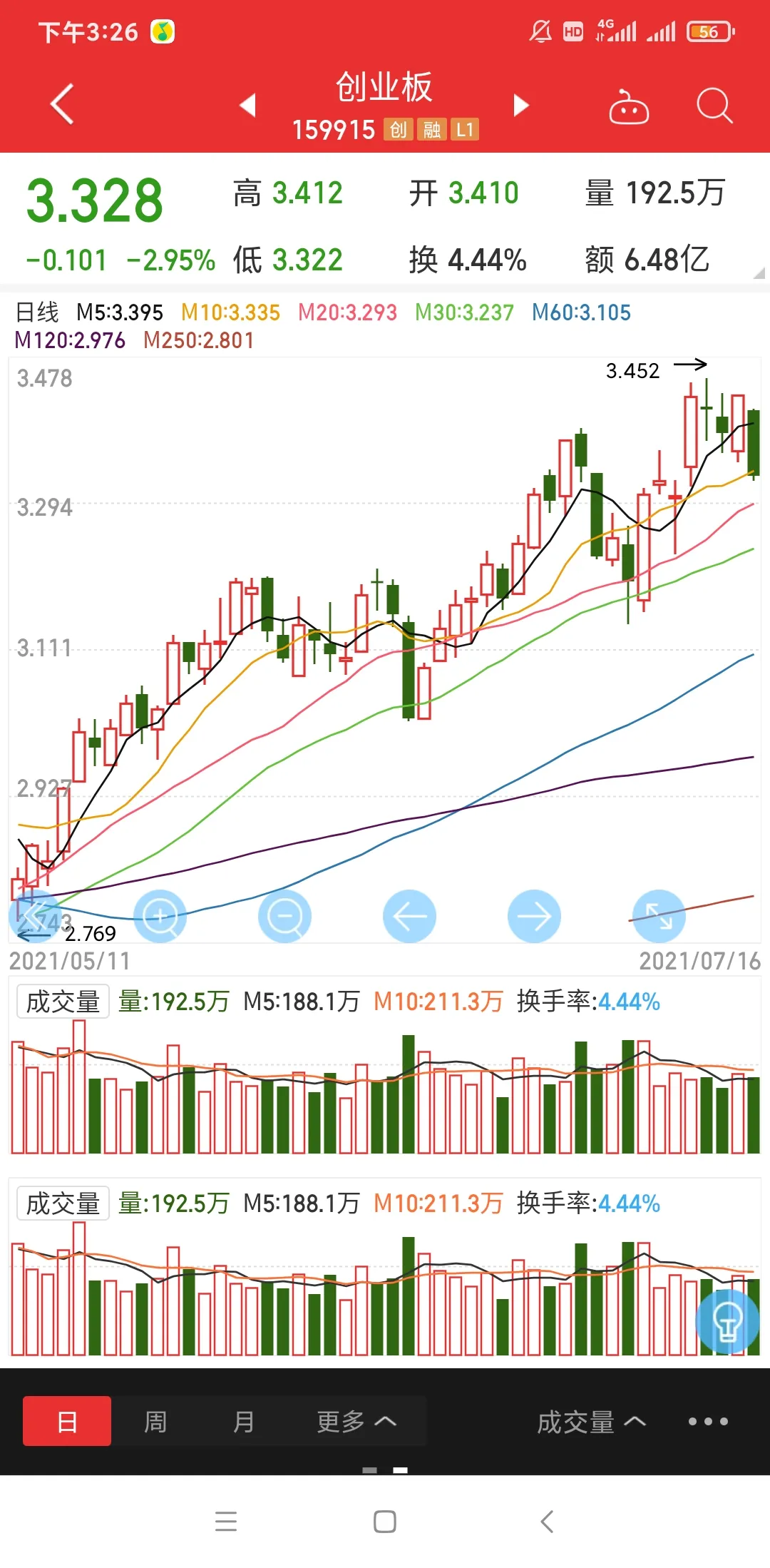
Task: Switch to the 周 weekly tab
Action: click(155, 1421)
